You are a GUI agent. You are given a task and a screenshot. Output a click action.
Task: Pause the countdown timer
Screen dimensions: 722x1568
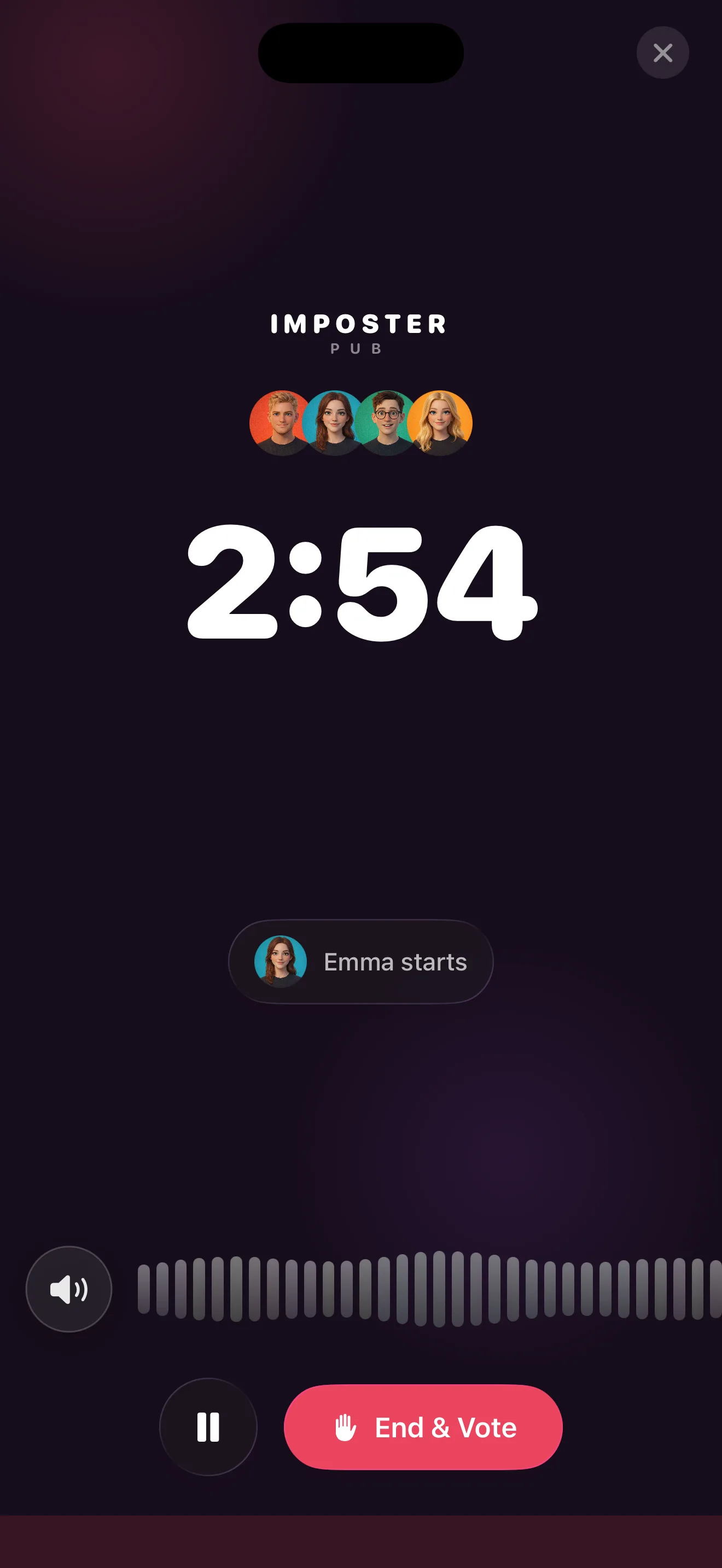click(x=208, y=1427)
